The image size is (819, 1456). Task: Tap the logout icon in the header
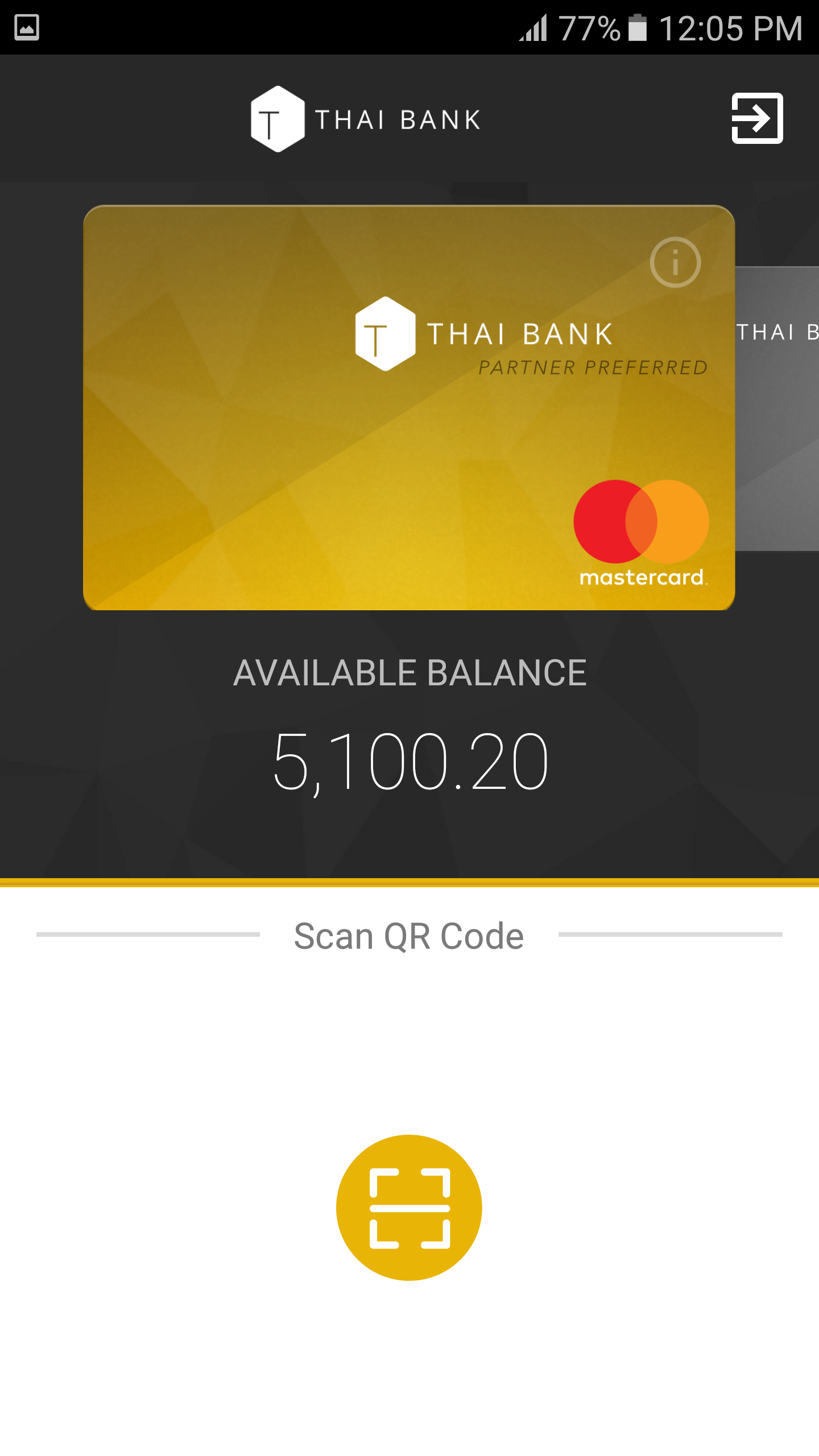(757, 118)
